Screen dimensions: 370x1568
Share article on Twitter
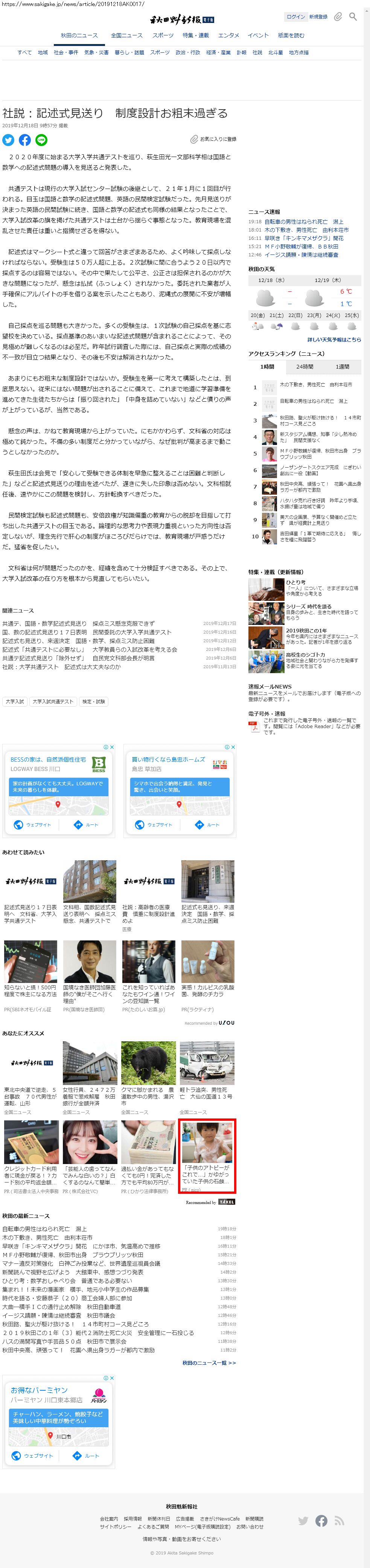click(9, 140)
